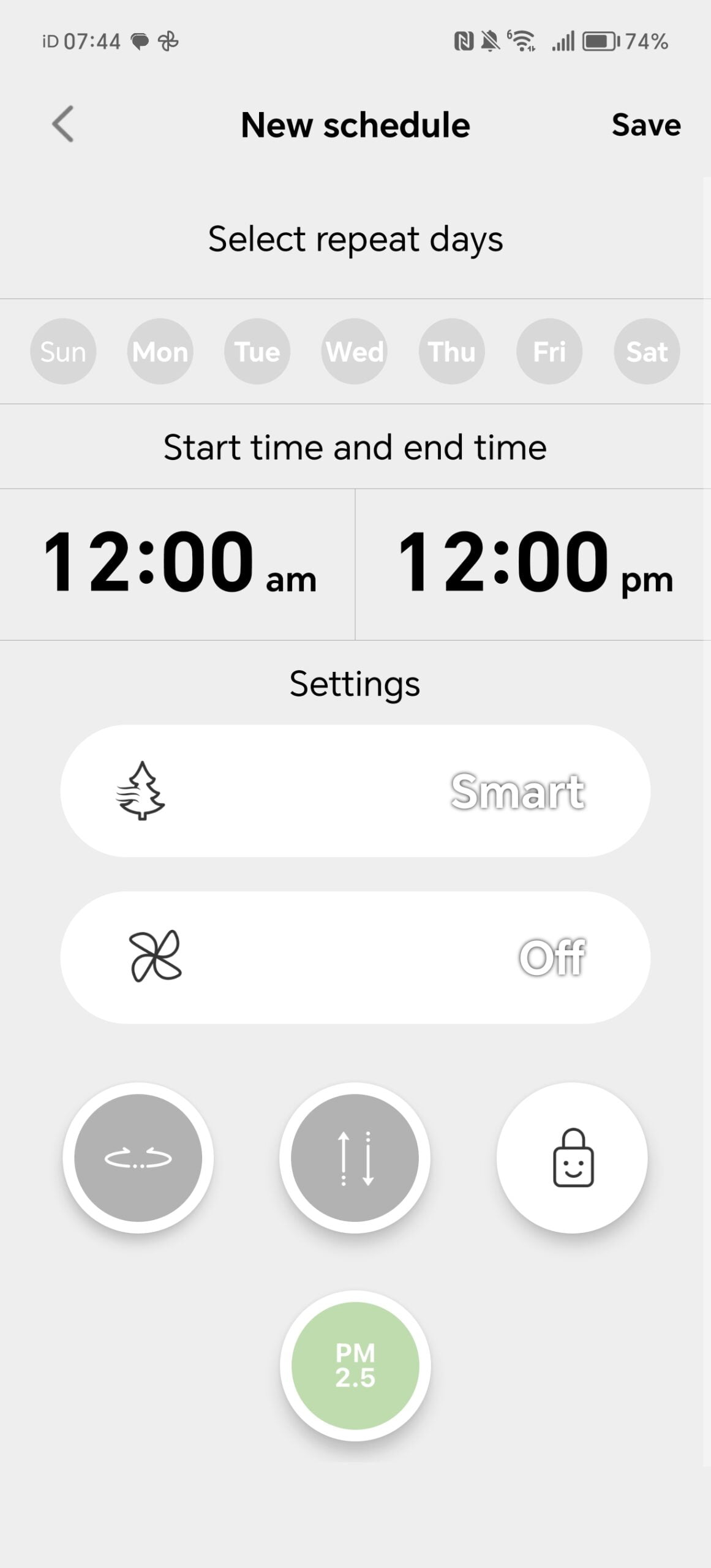Toggle horizontal oscillation

(x=138, y=1158)
